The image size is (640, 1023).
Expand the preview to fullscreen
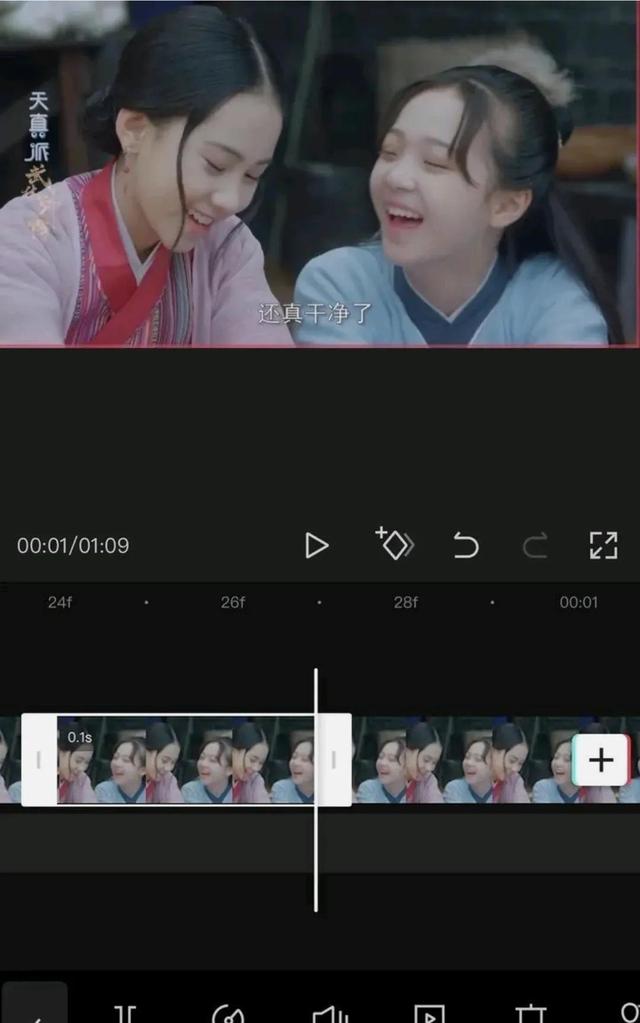(603, 545)
